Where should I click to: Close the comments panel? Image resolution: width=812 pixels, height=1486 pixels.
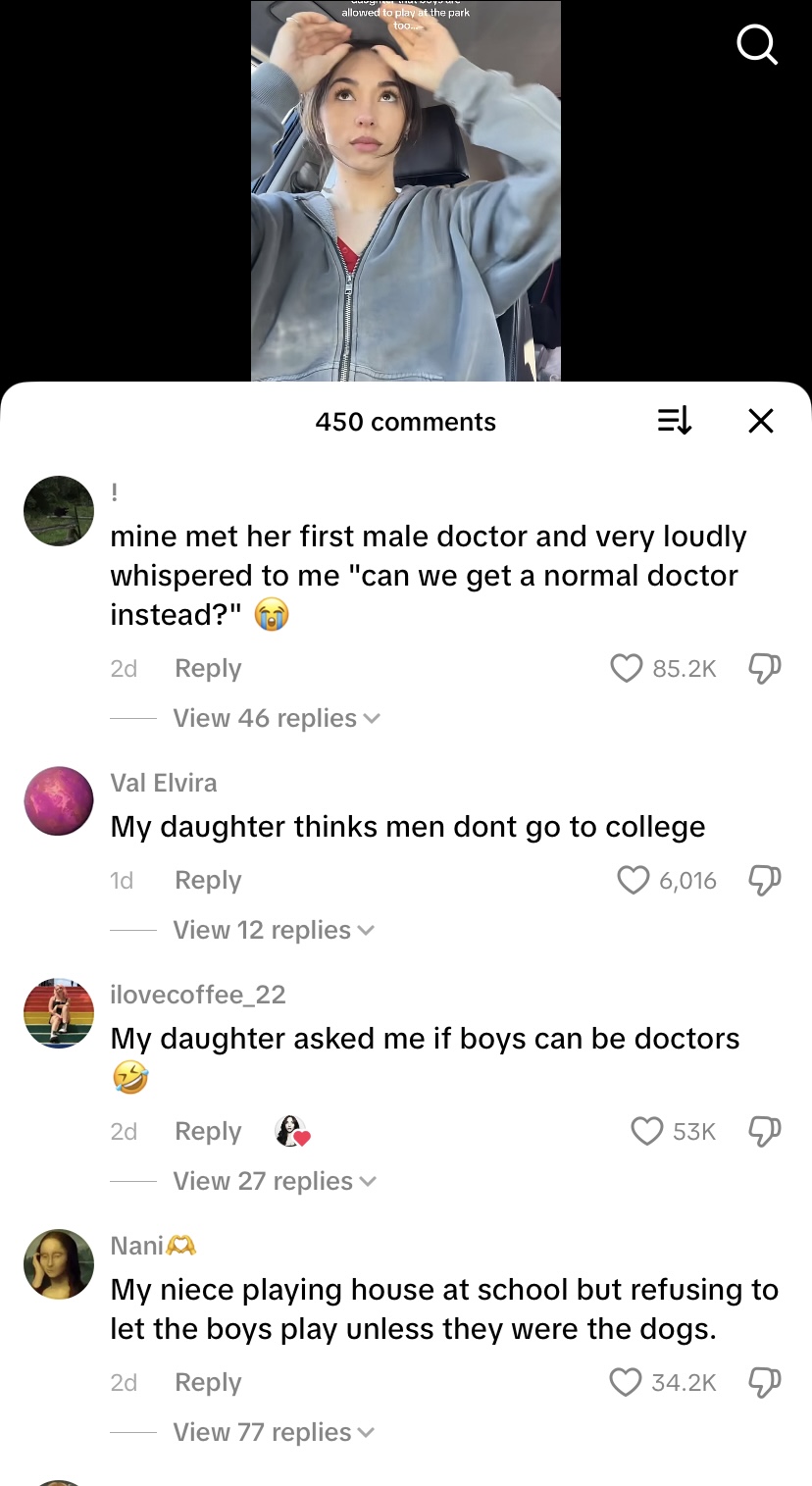[x=760, y=421]
